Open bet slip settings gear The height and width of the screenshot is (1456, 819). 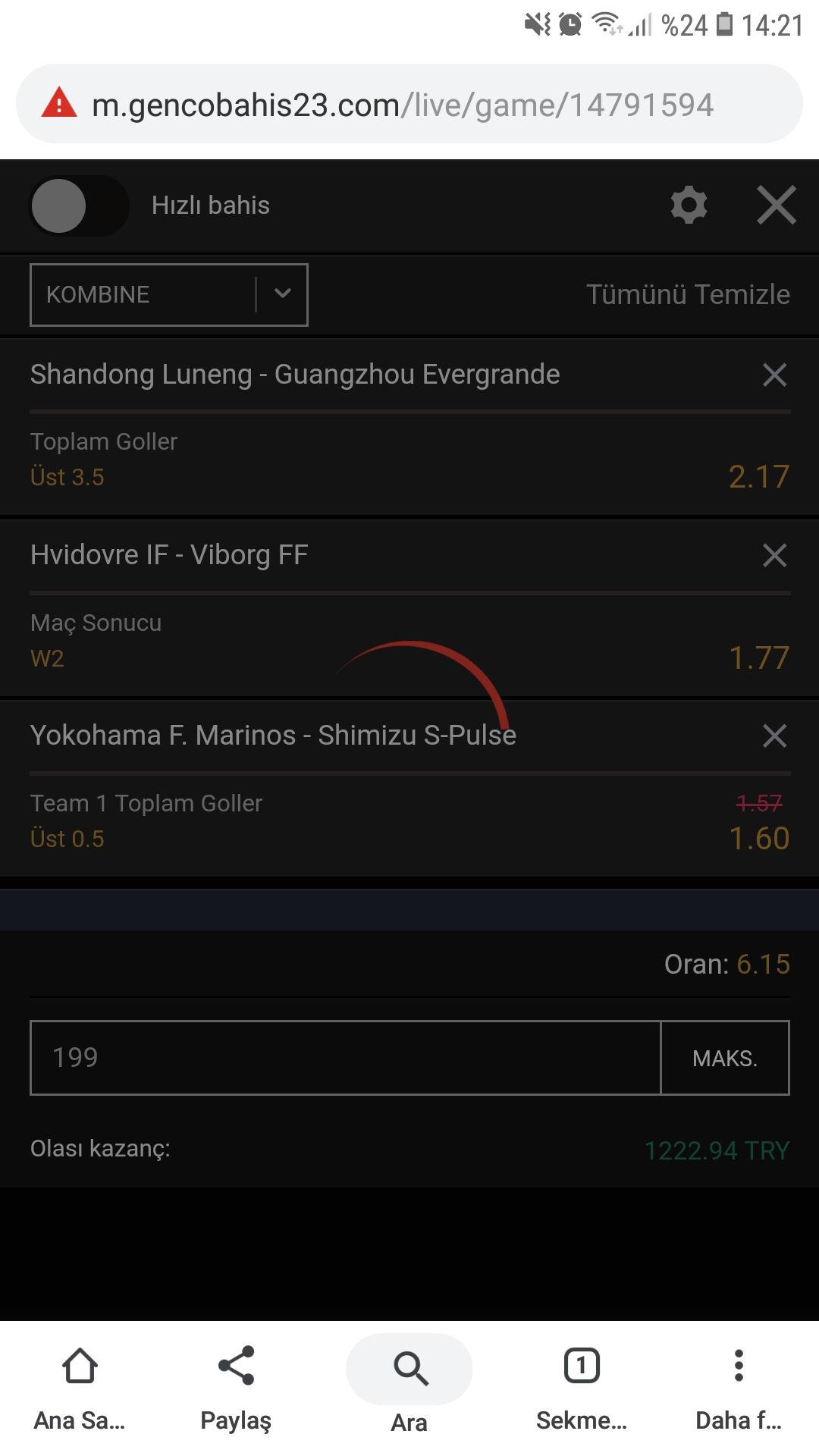[x=689, y=205]
